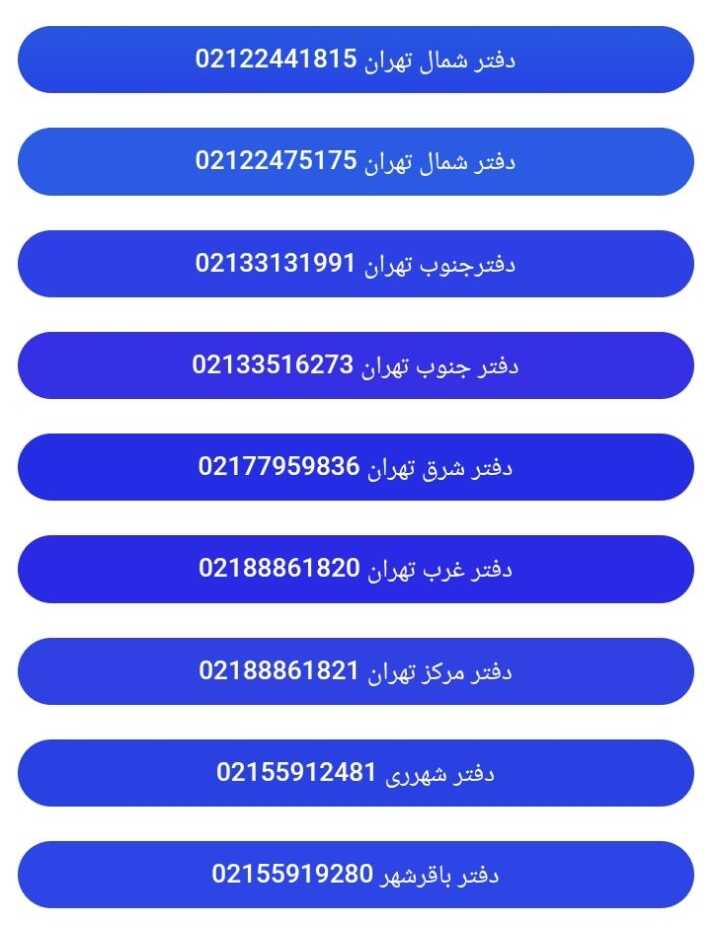Call Central Tehran office 02188861821
The width and height of the screenshot is (706, 931).
pos(355,671)
